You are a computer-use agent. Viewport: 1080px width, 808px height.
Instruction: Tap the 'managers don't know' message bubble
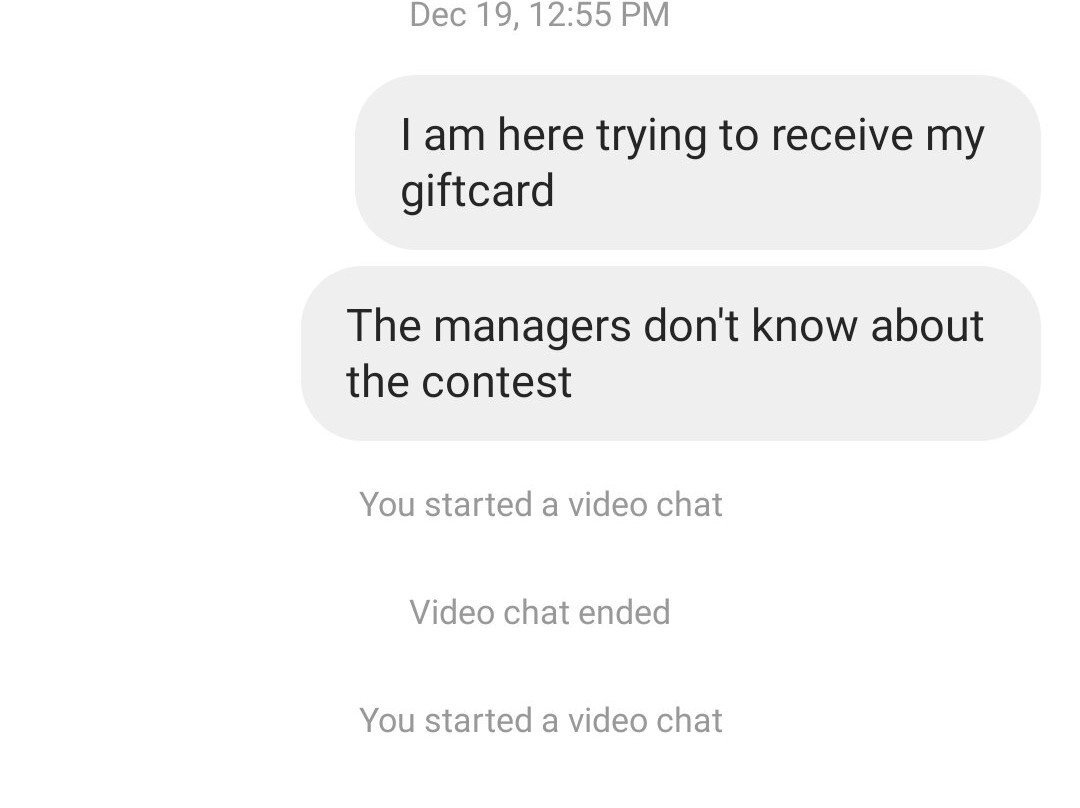670,353
